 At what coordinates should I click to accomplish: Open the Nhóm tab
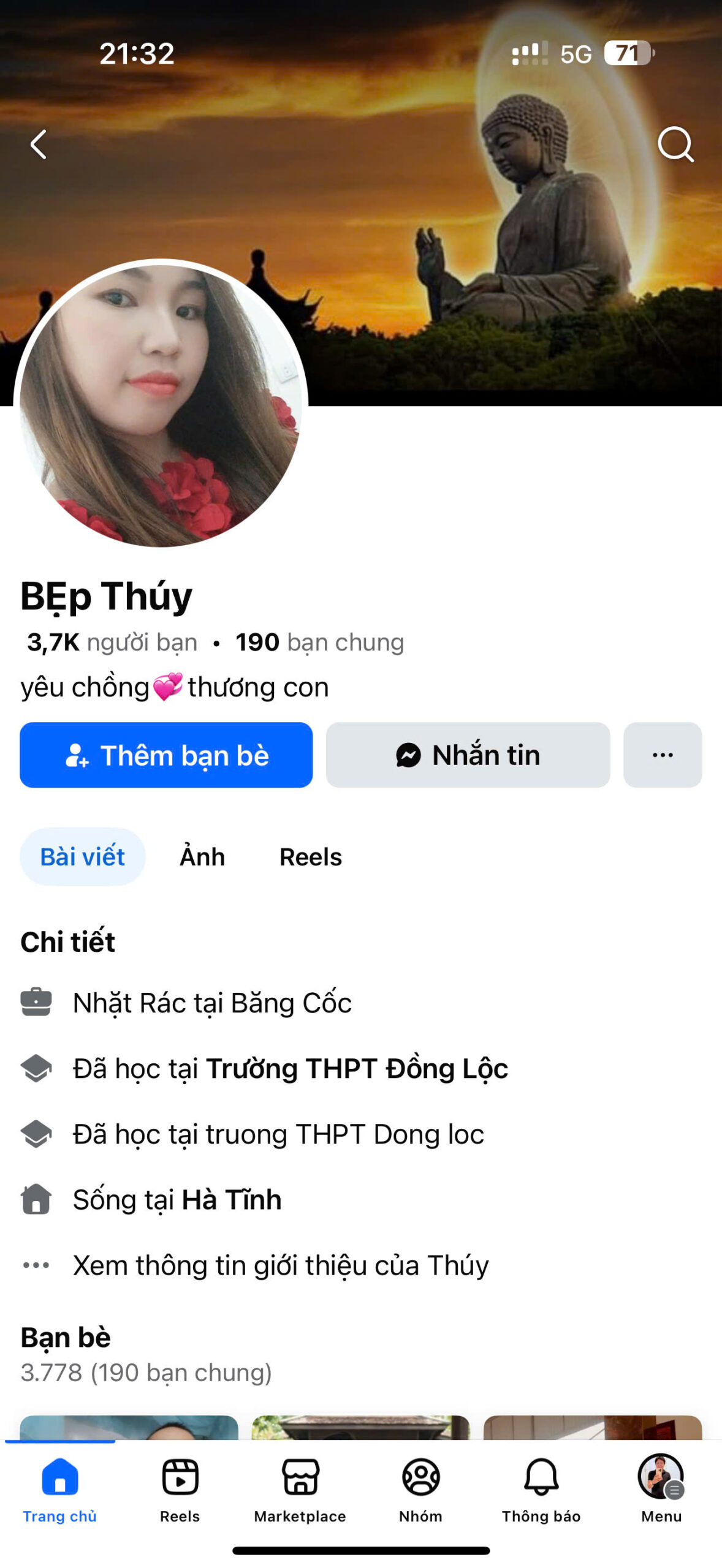[420, 1488]
